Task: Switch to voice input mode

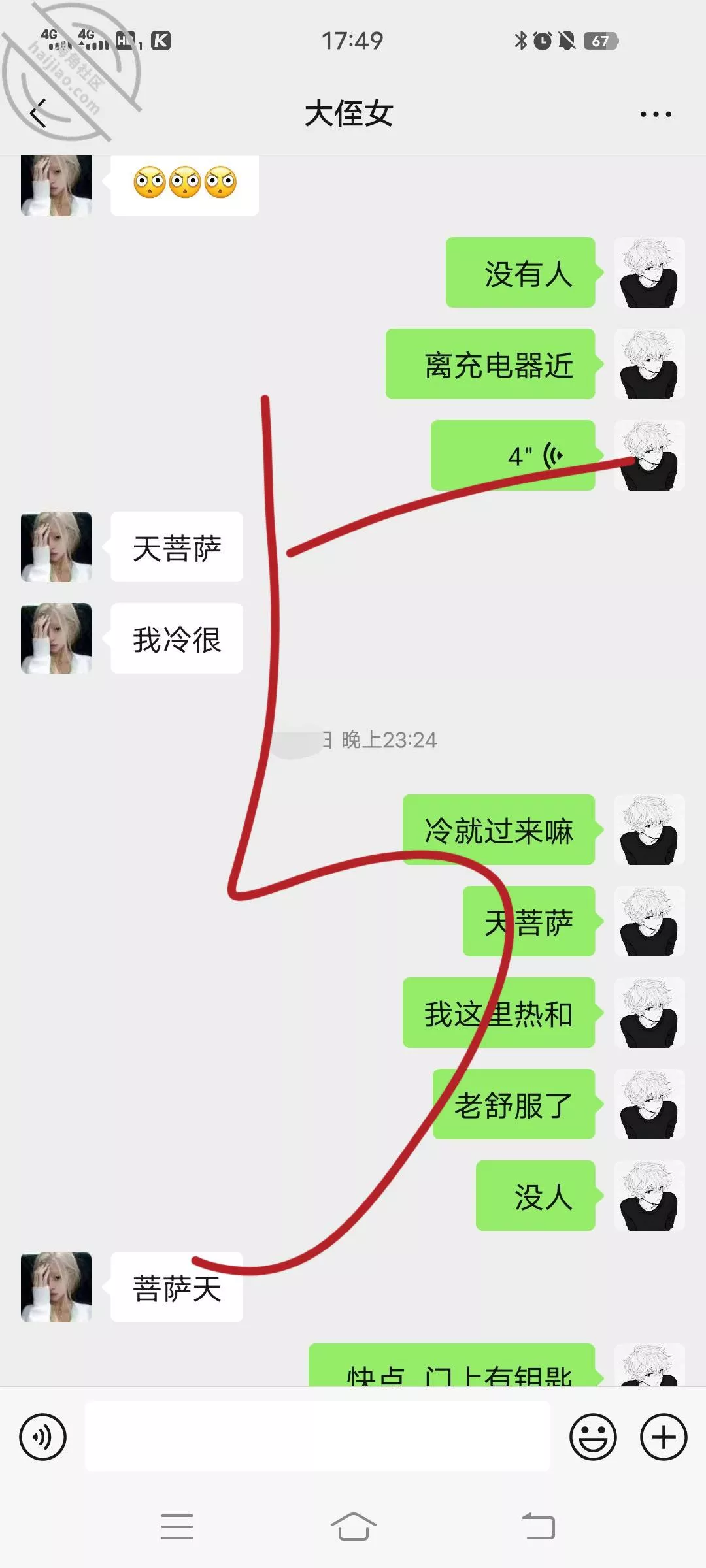Action: pyautogui.click(x=43, y=1437)
